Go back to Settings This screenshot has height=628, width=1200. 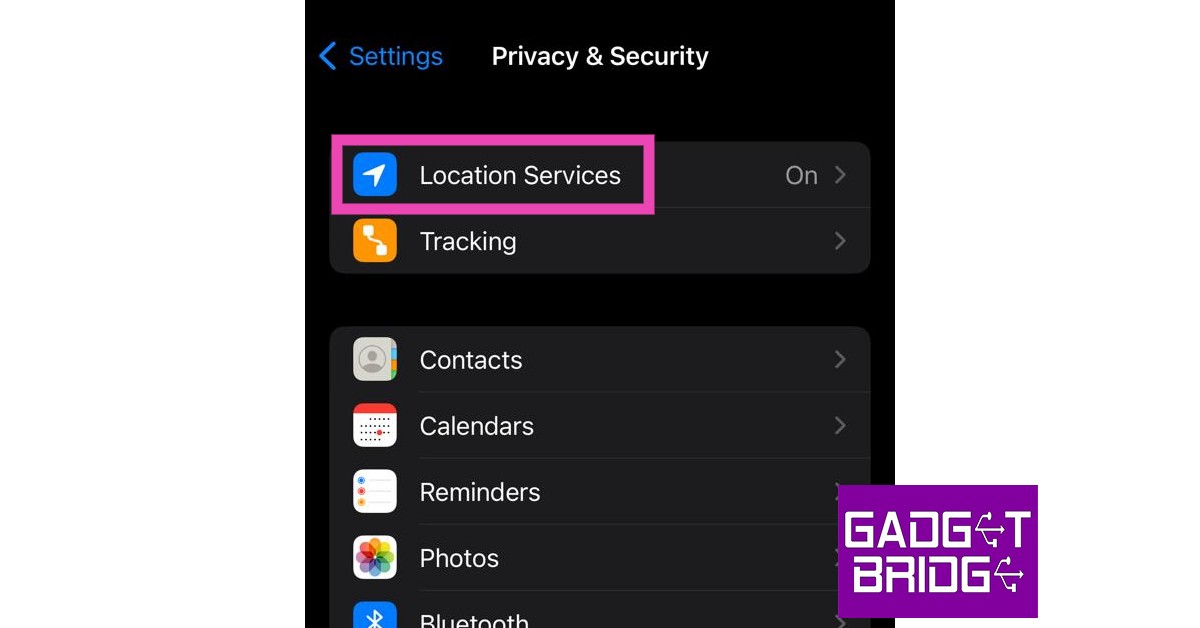(x=381, y=56)
